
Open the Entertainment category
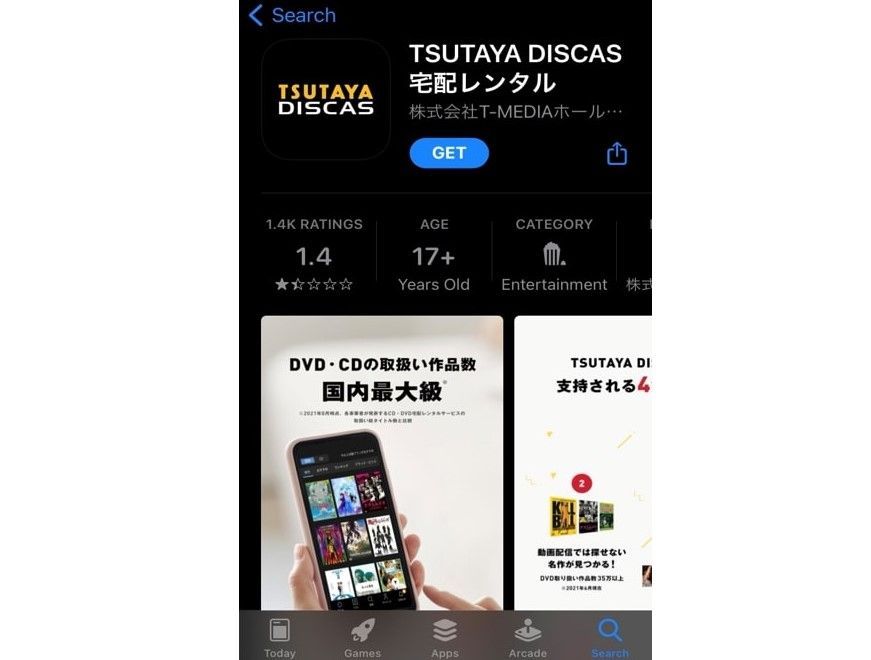pyautogui.click(x=554, y=256)
